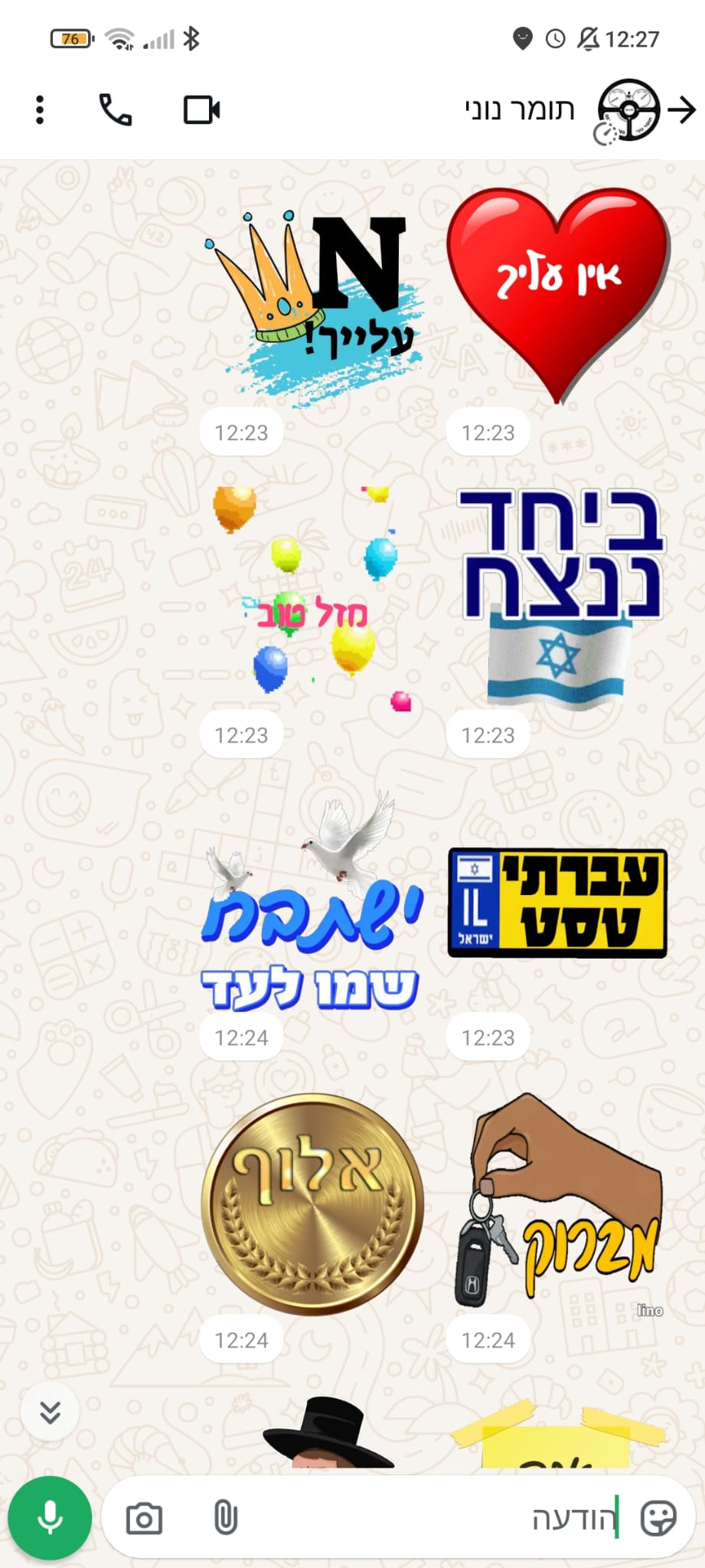Start a voice call with תומר נוני
Image resolution: width=705 pixels, height=1568 pixels.
(116, 109)
